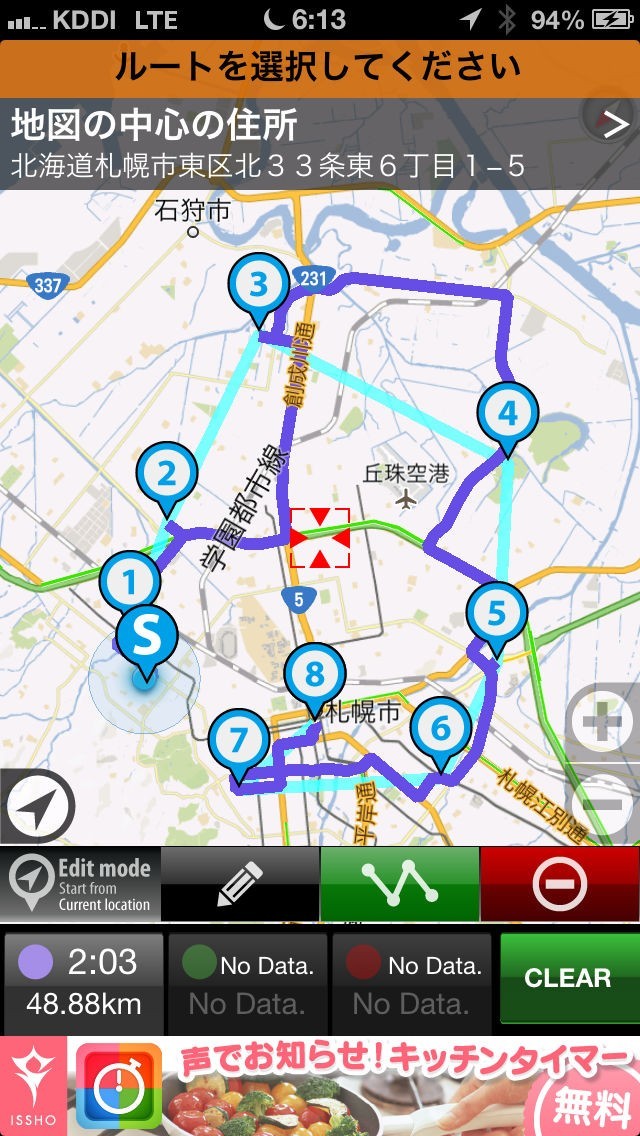Tap waypoint marker 4 on the map

point(508,414)
